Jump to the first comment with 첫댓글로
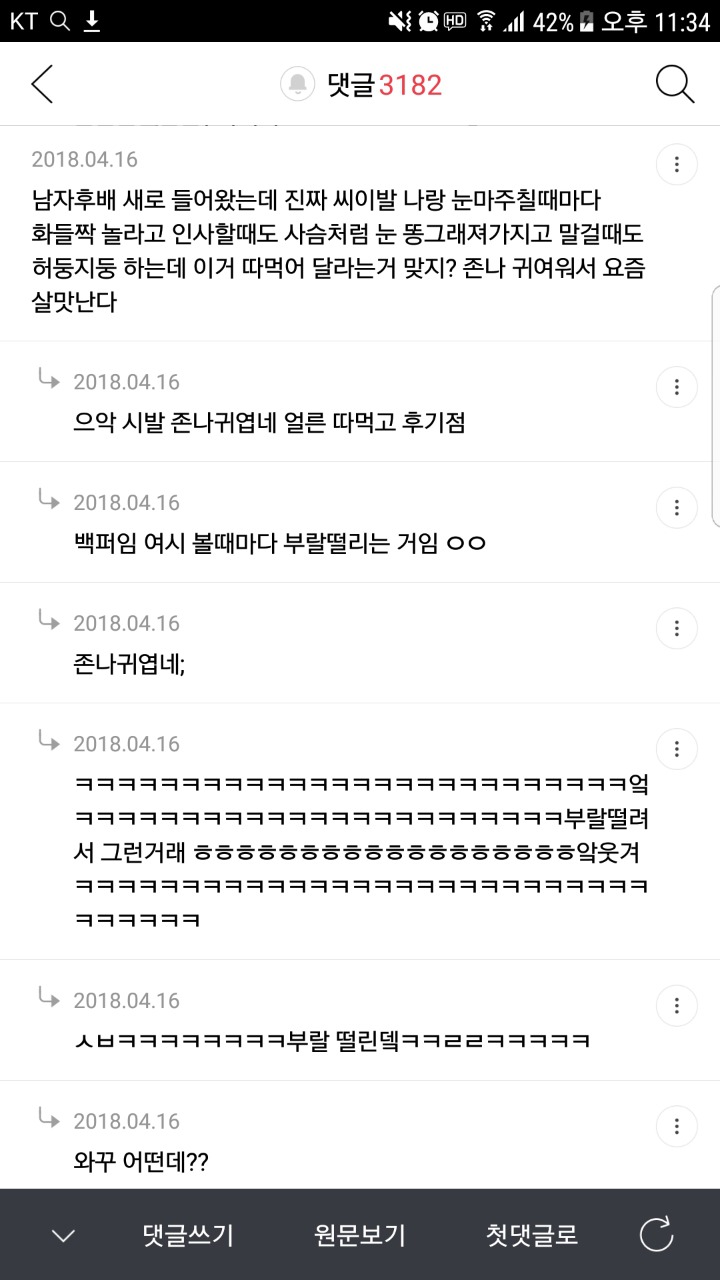 coord(532,1235)
